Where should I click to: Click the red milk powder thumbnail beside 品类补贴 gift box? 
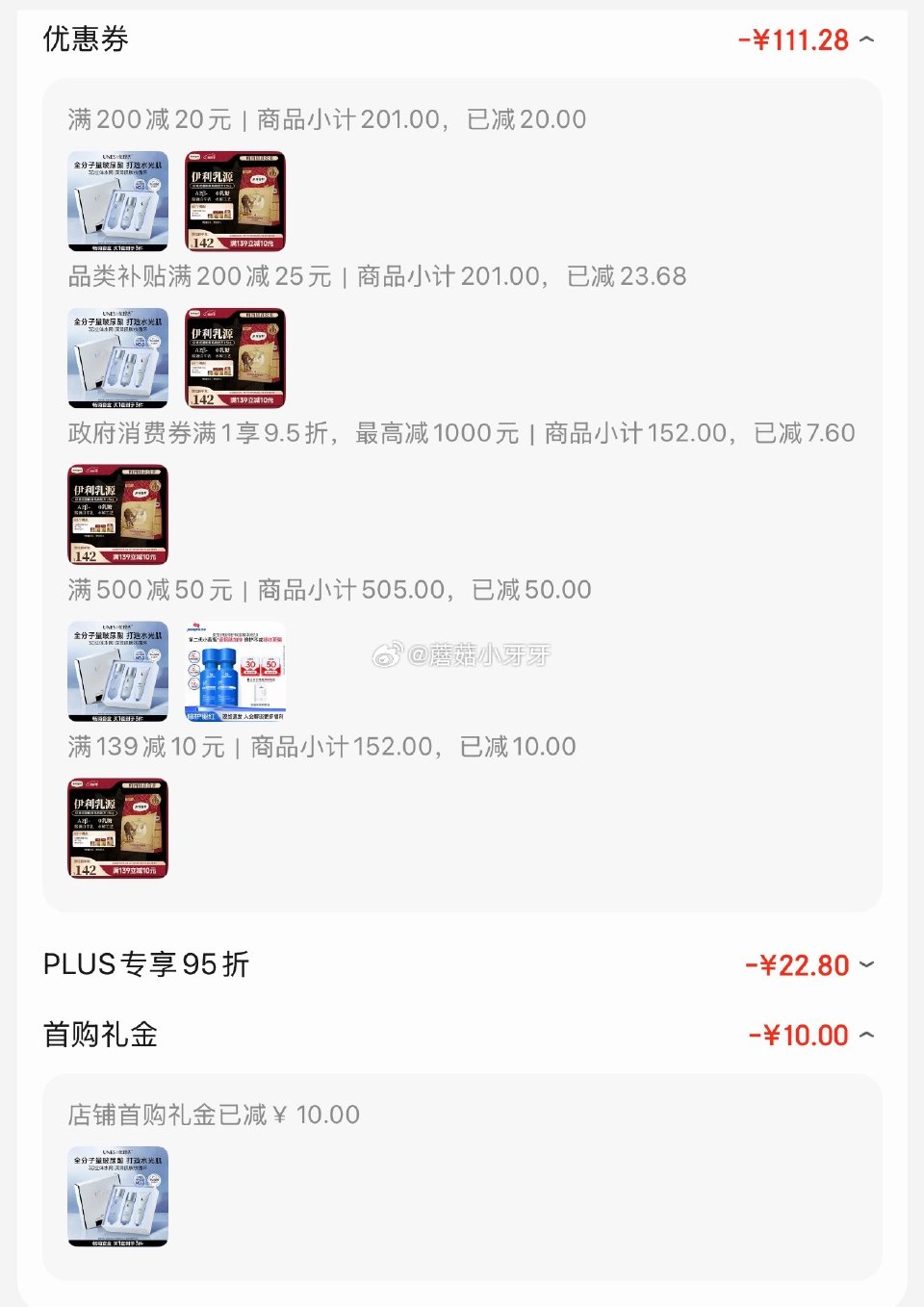(236, 358)
